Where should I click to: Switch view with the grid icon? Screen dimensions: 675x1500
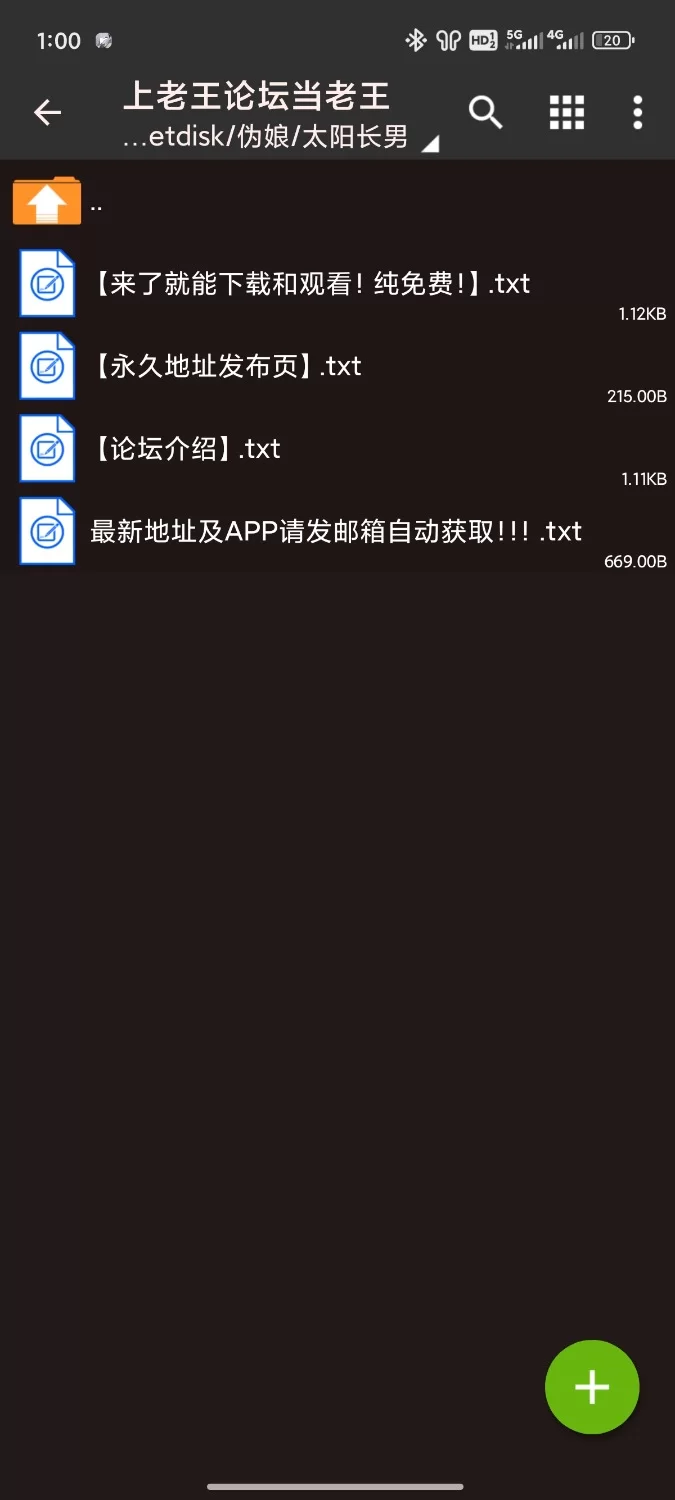tap(566, 113)
